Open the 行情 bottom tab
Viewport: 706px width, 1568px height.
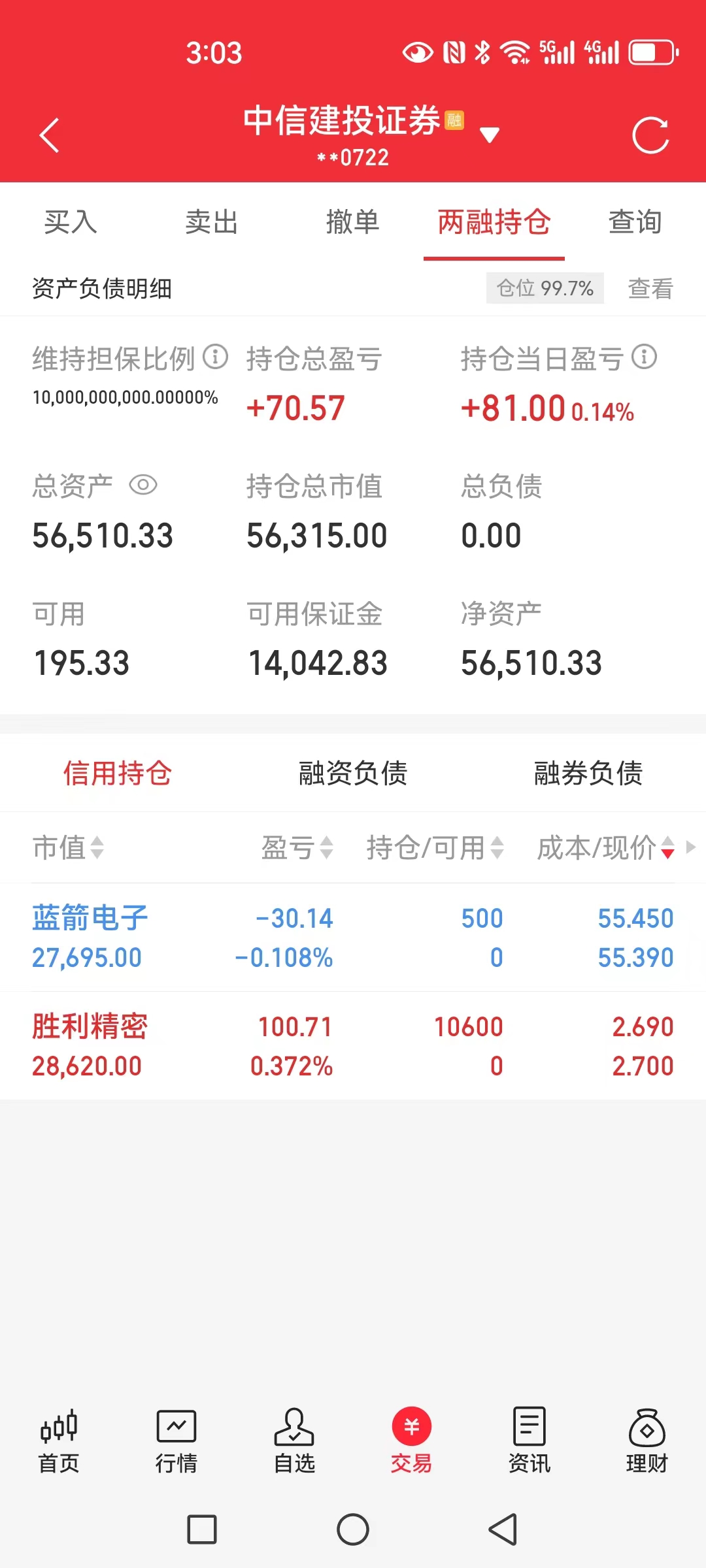pyautogui.click(x=176, y=1441)
